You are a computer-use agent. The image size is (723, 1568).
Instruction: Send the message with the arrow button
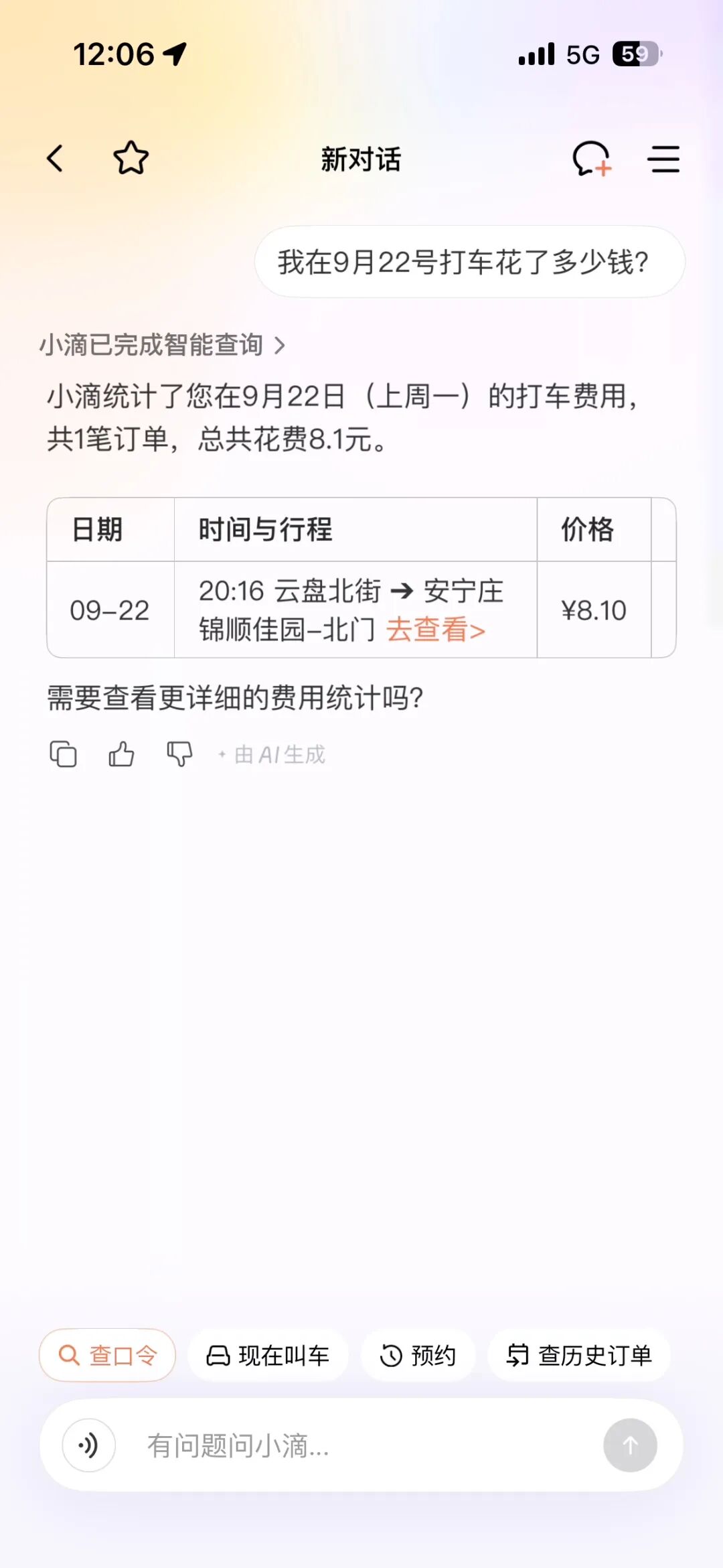629,1445
